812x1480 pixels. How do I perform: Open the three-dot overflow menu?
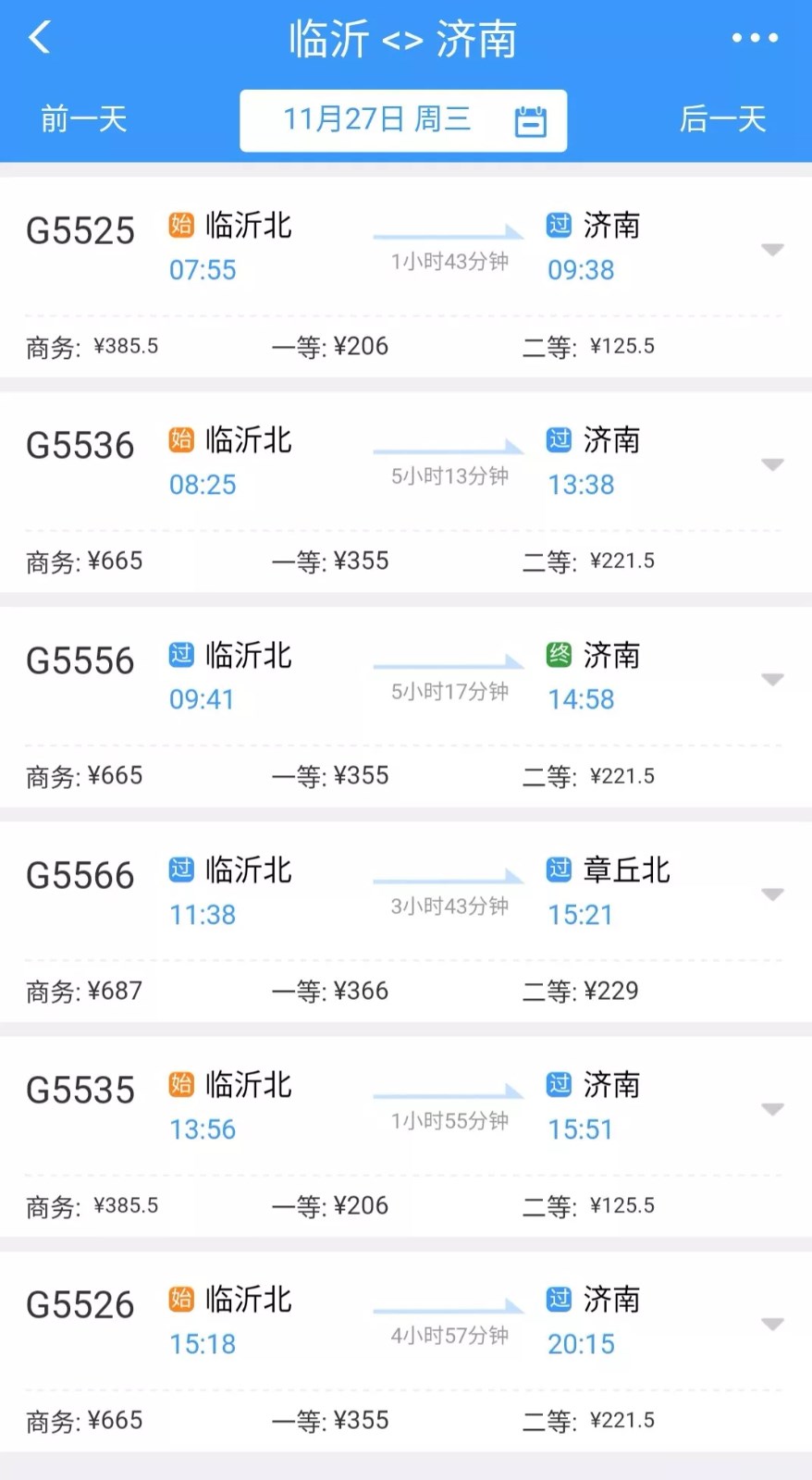[x=755, y=38]
